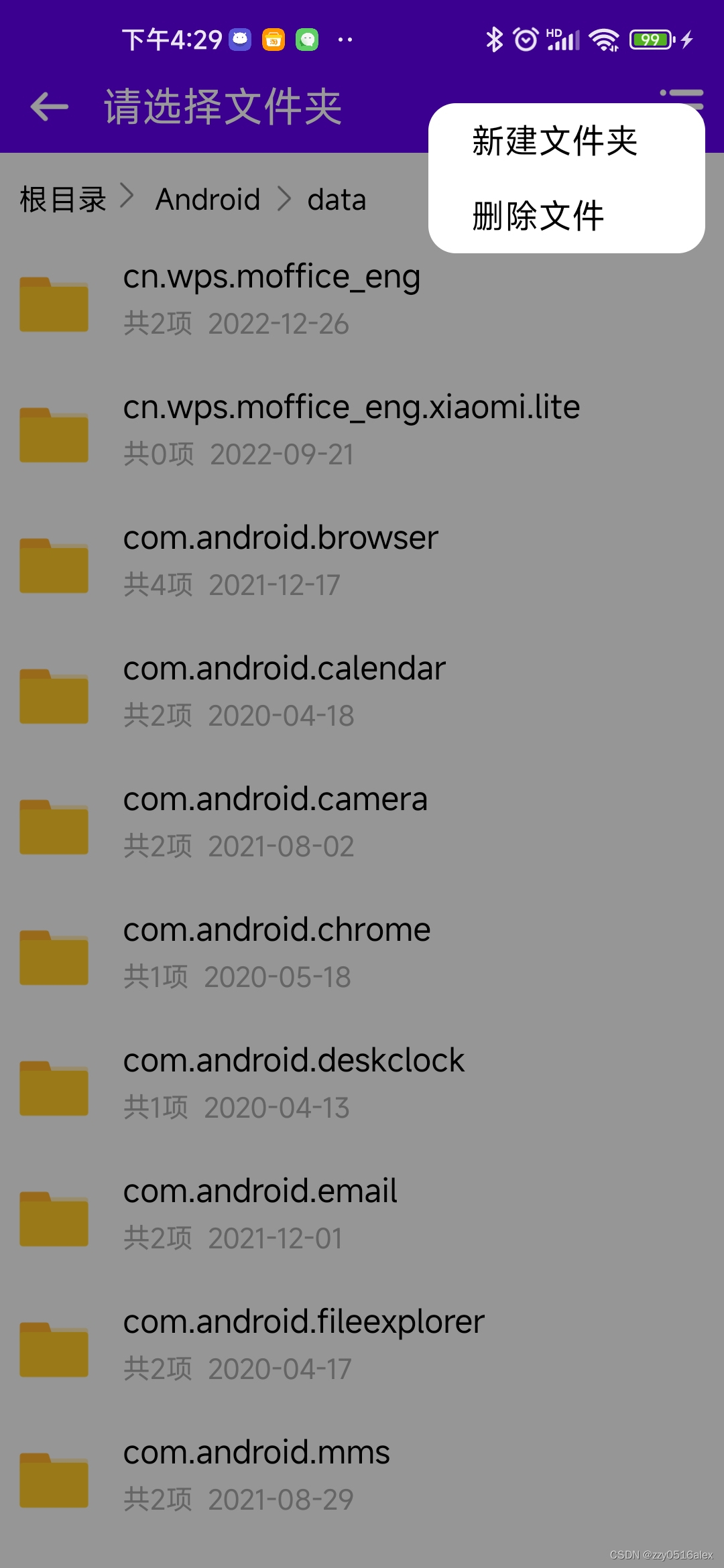Tap the alarm clock icon in the status bar

[525, 39]
